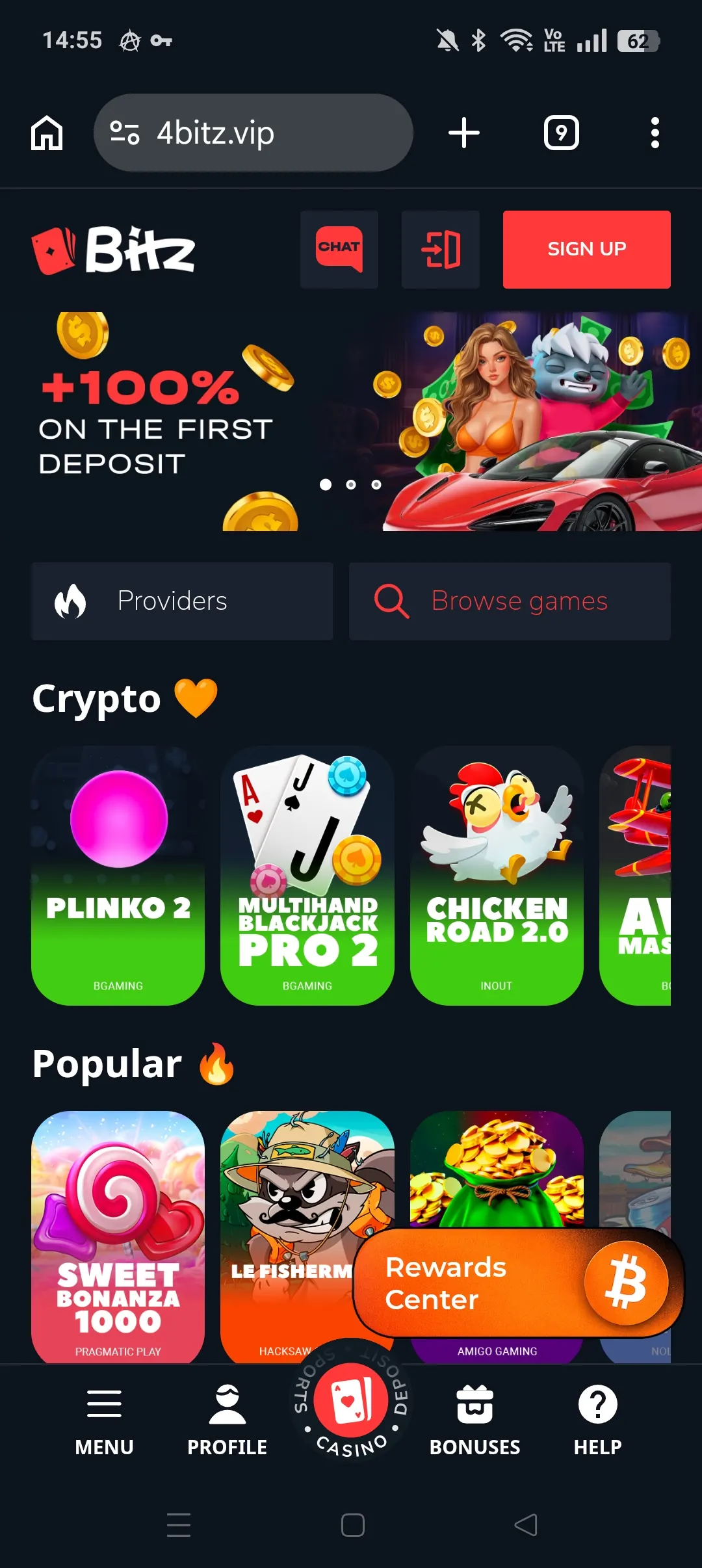Select the second banner carousel dot

pos(351,484)
